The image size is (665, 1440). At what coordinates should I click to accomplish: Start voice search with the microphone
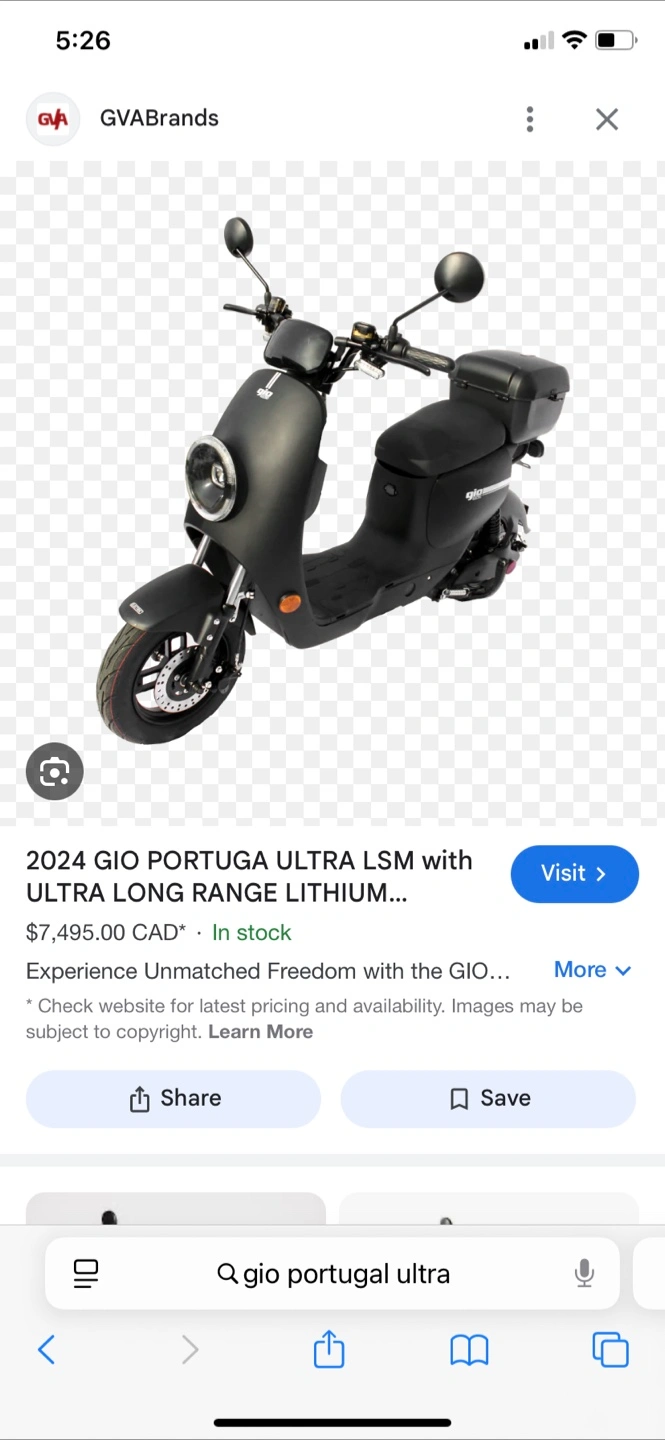(x=584, y=1274)
